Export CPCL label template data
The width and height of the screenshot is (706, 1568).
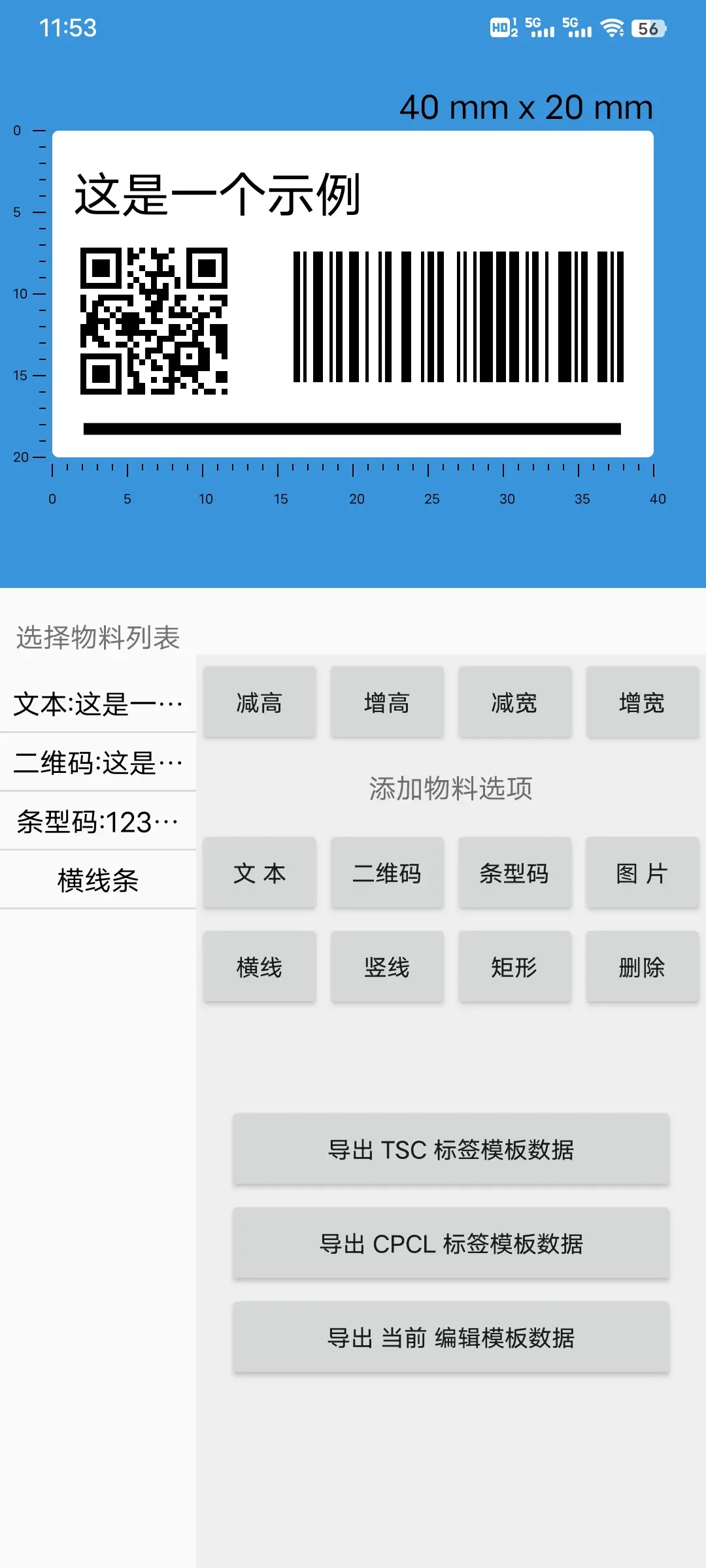pos(451,1243)
